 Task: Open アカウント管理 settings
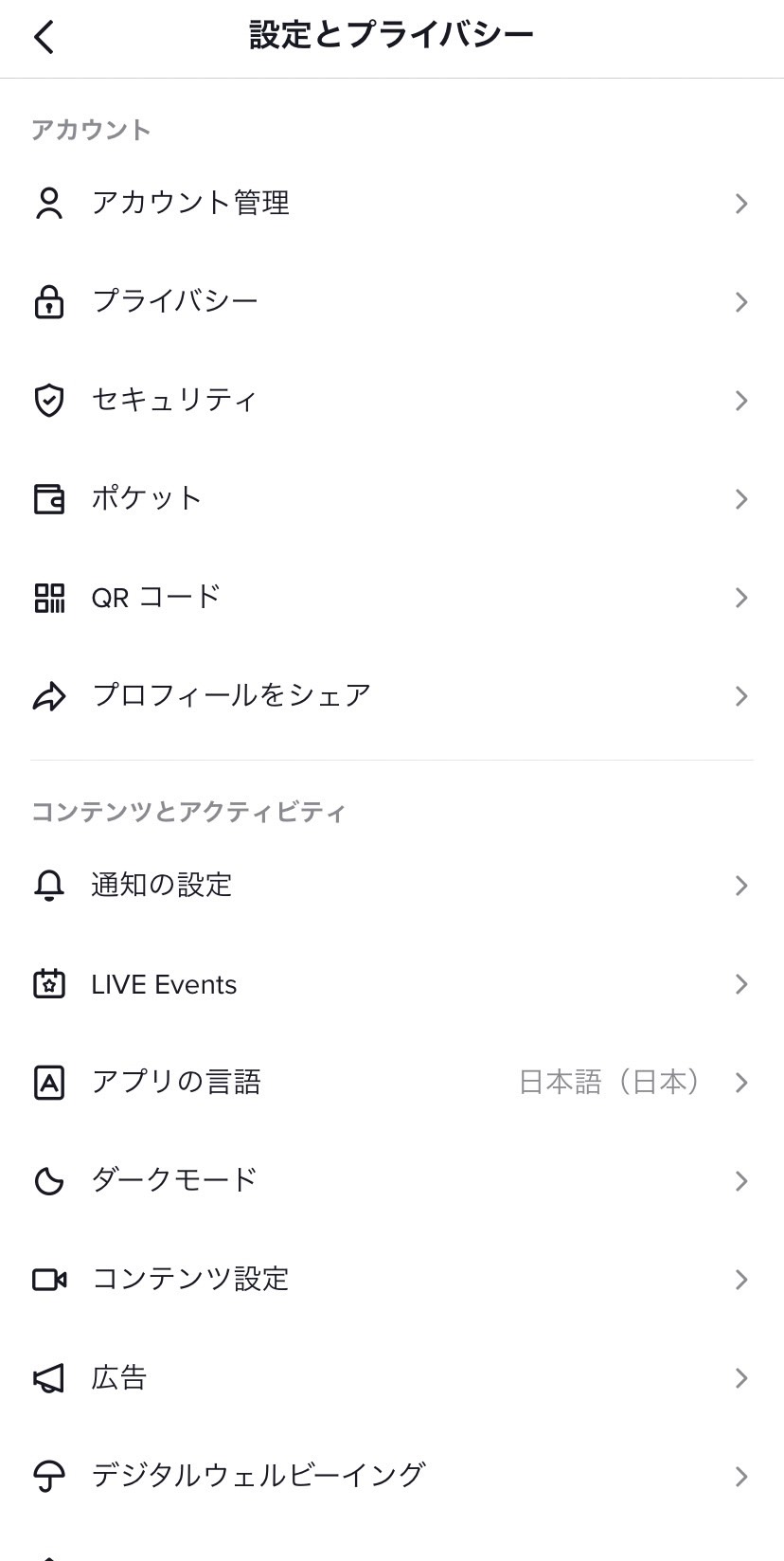(x=392, y=203)
